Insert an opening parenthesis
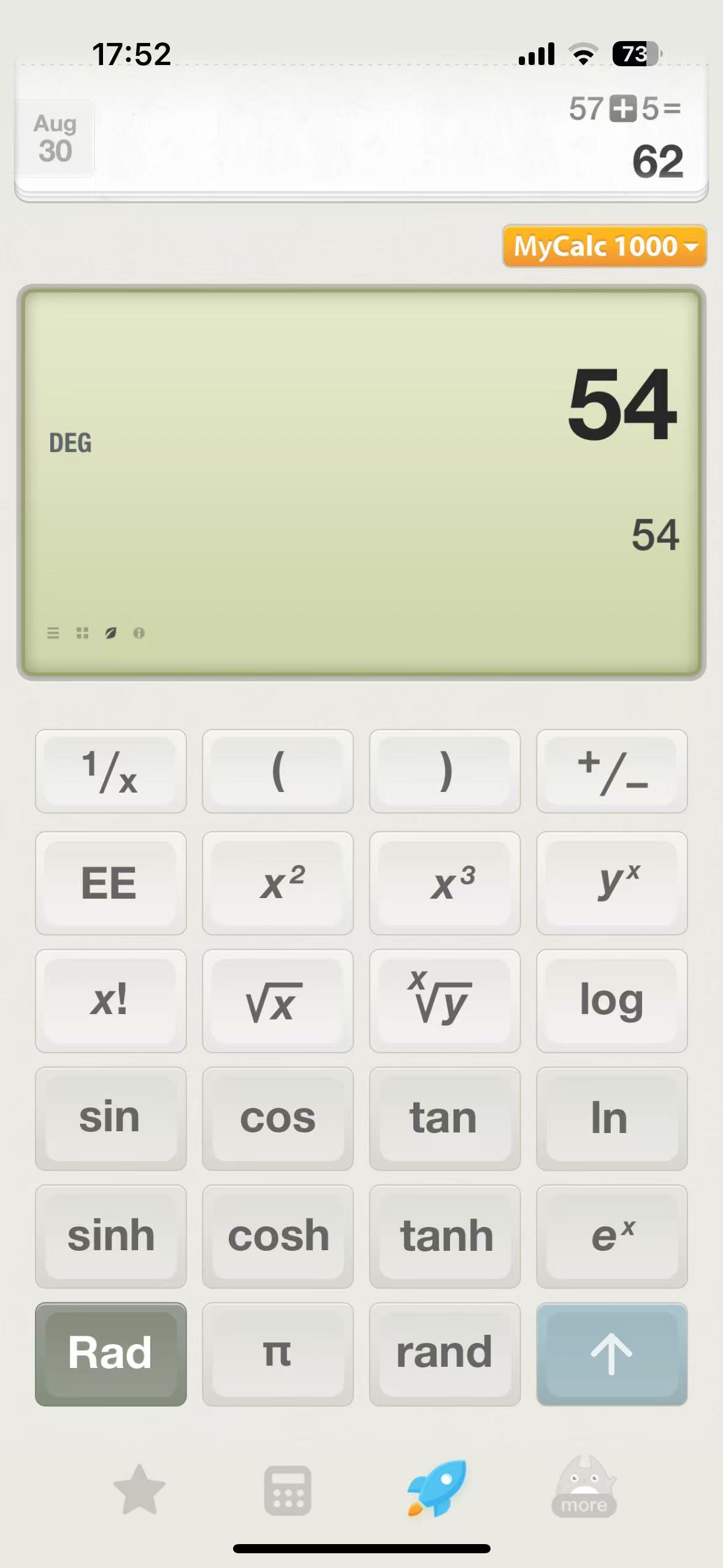The height and width of the screenshot is (1568, 723). 278,771
